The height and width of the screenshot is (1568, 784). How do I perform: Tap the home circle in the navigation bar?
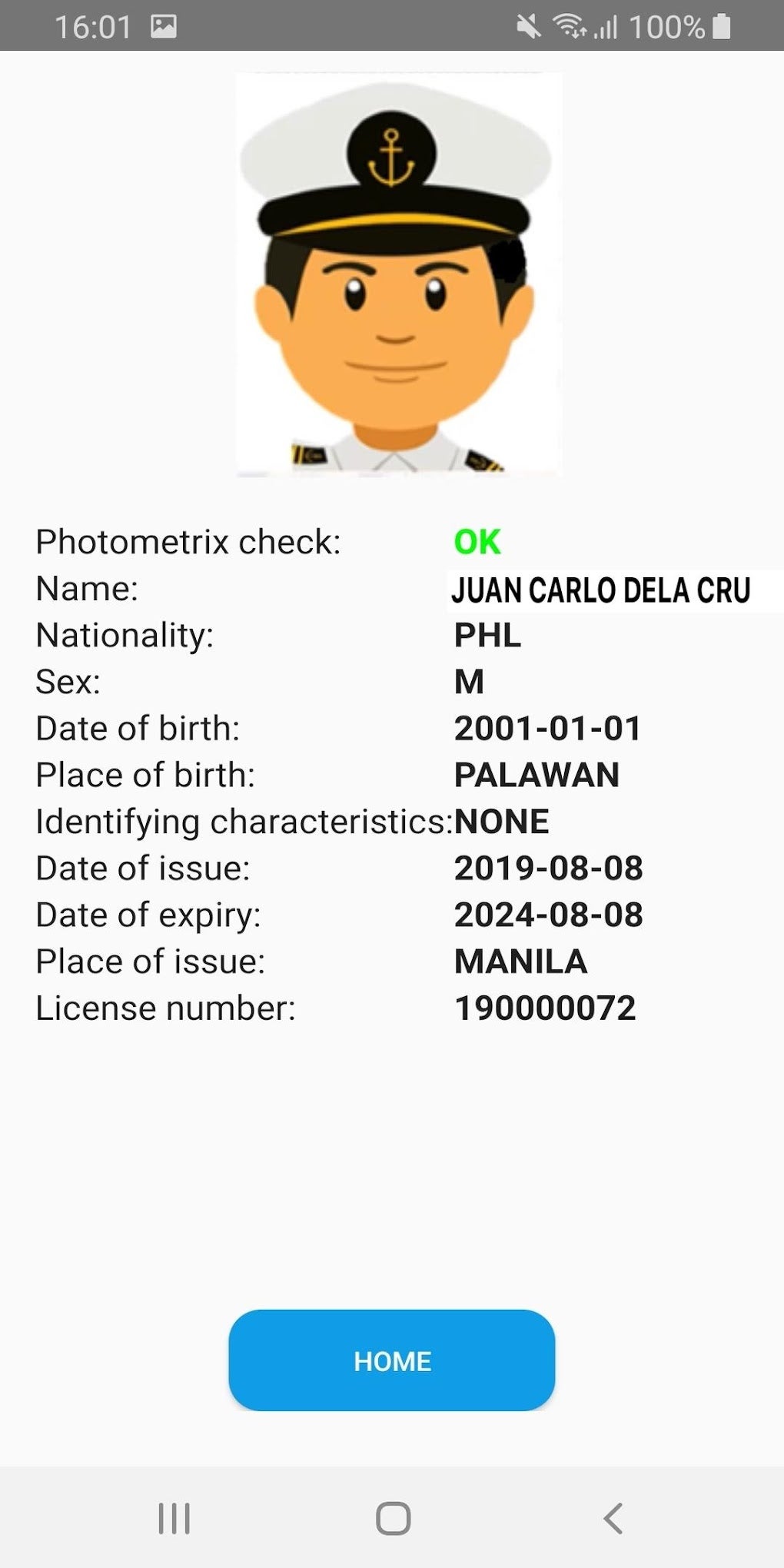(392, 1518)
